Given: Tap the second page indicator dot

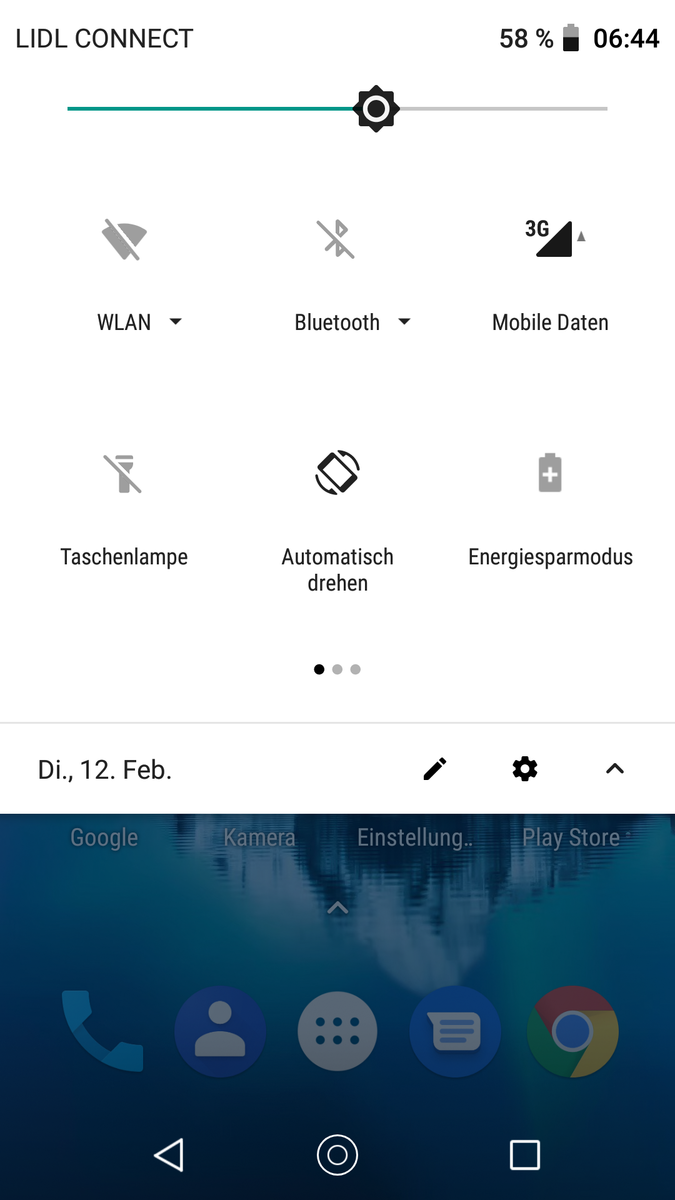Looking at the screenshot, I should click(x=337, y=670).
